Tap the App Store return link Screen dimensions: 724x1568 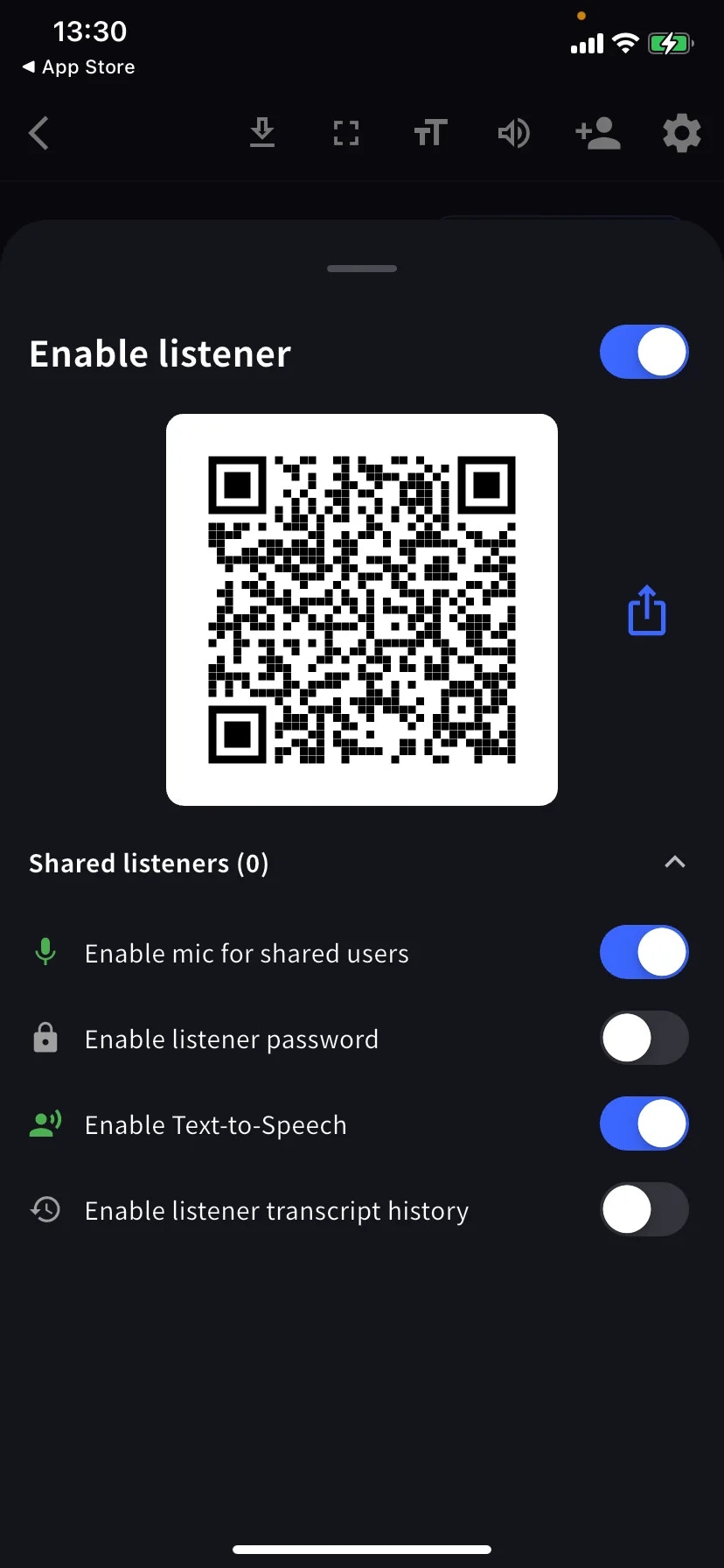[x=77, y=66]
